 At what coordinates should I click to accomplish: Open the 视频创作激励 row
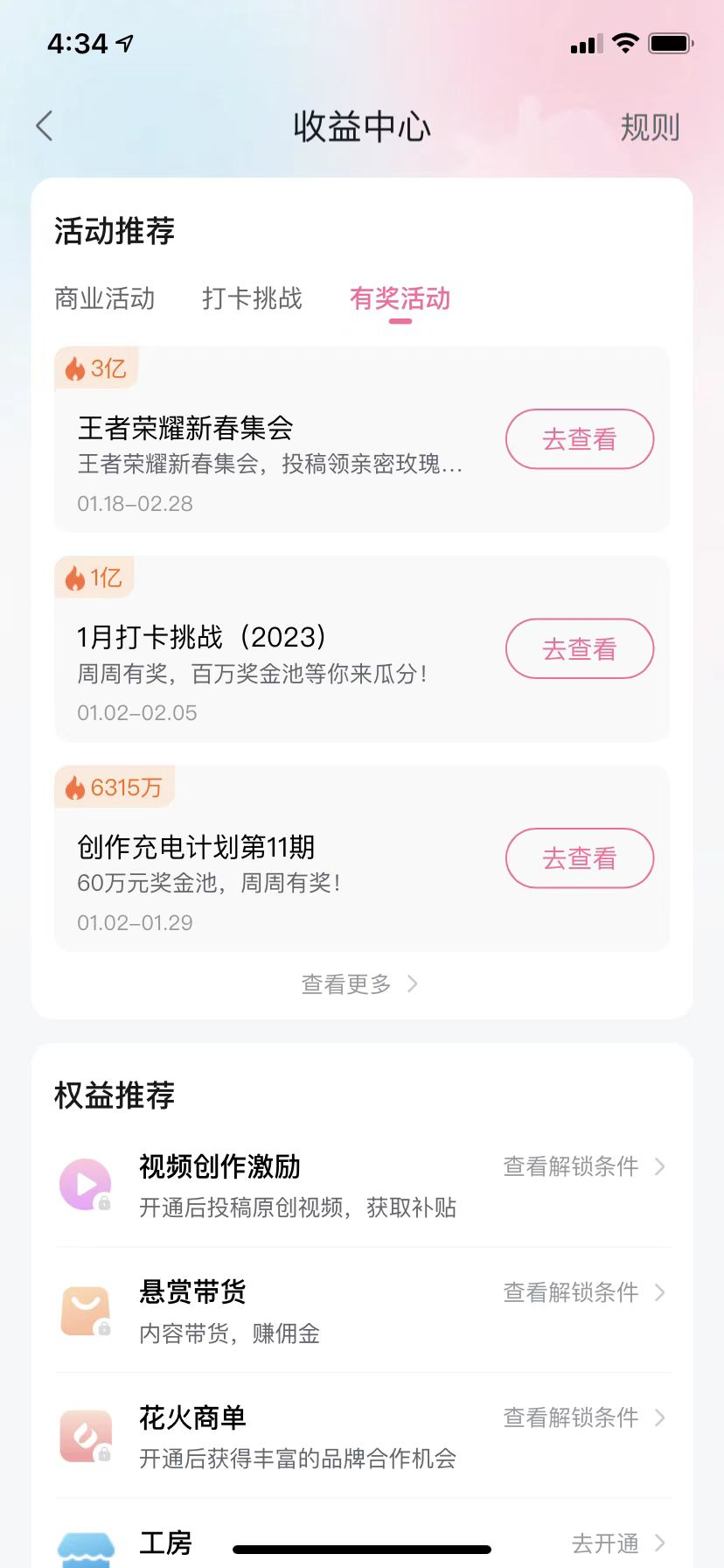click(362, 1185)
